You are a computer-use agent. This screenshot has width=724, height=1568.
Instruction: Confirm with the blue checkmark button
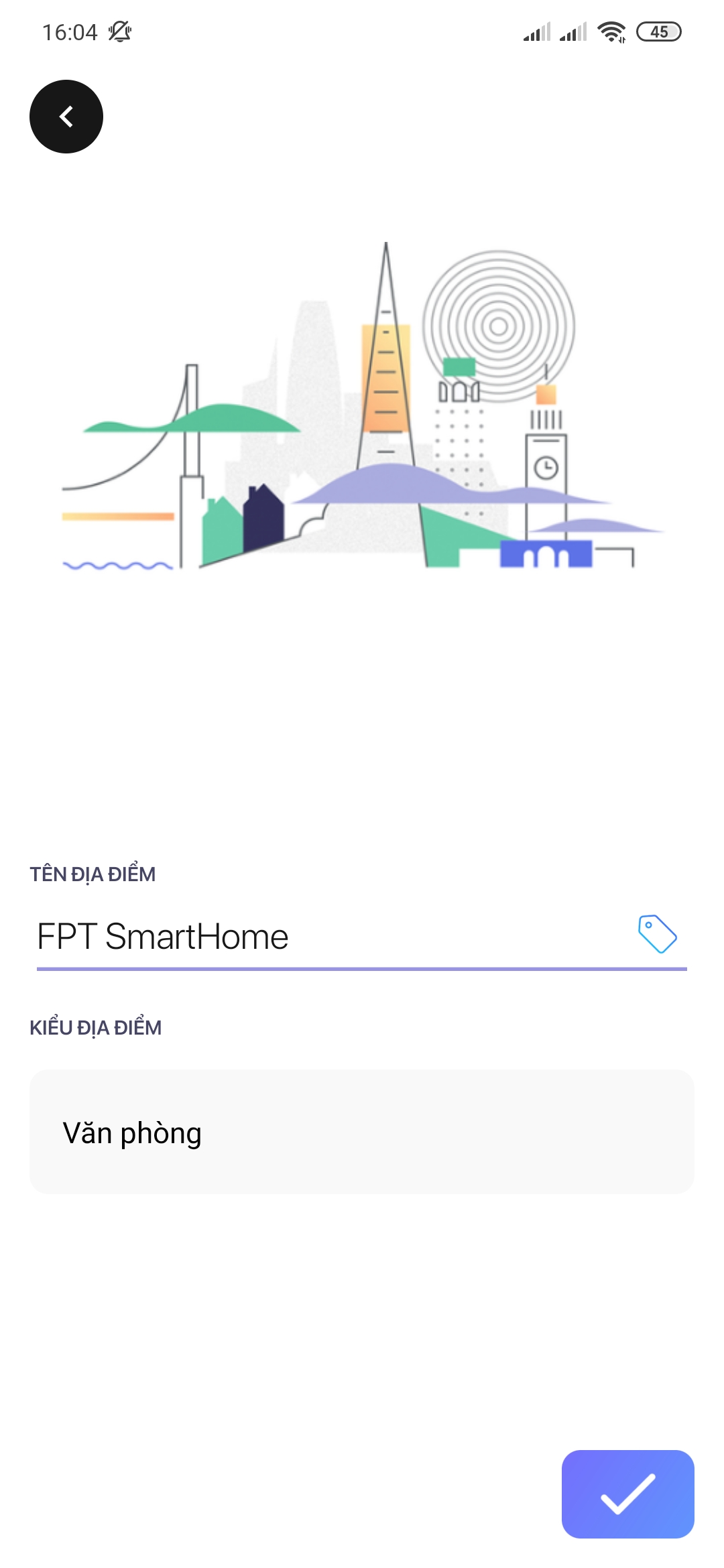click(x=627, y=1494)
